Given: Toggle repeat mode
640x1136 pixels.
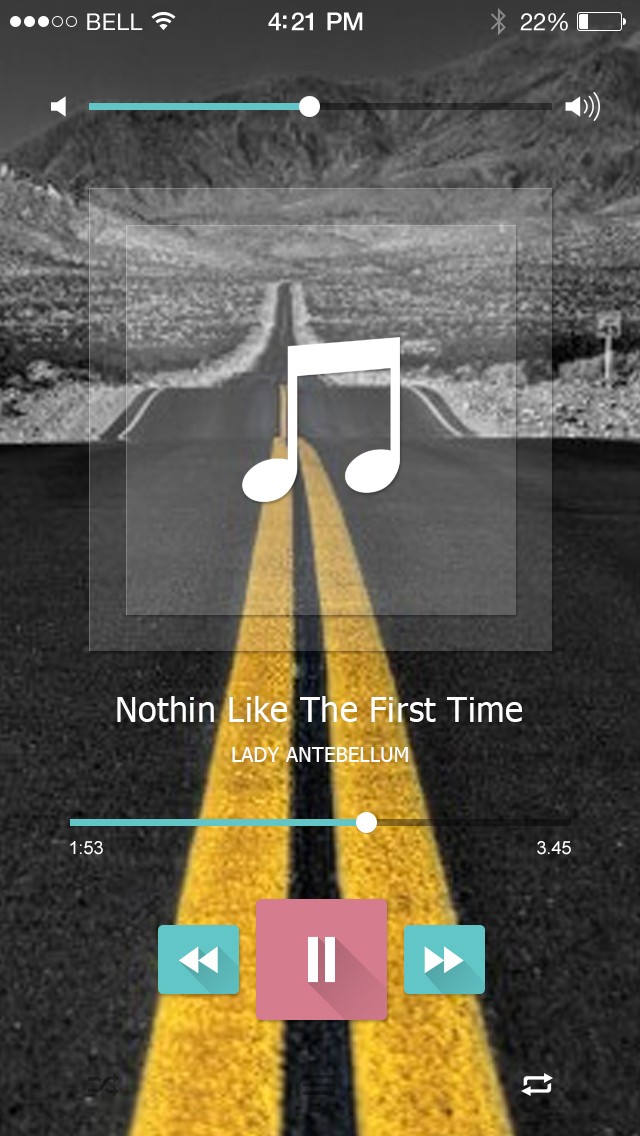Looking at the screenshot, I should tap(537, 1085).
